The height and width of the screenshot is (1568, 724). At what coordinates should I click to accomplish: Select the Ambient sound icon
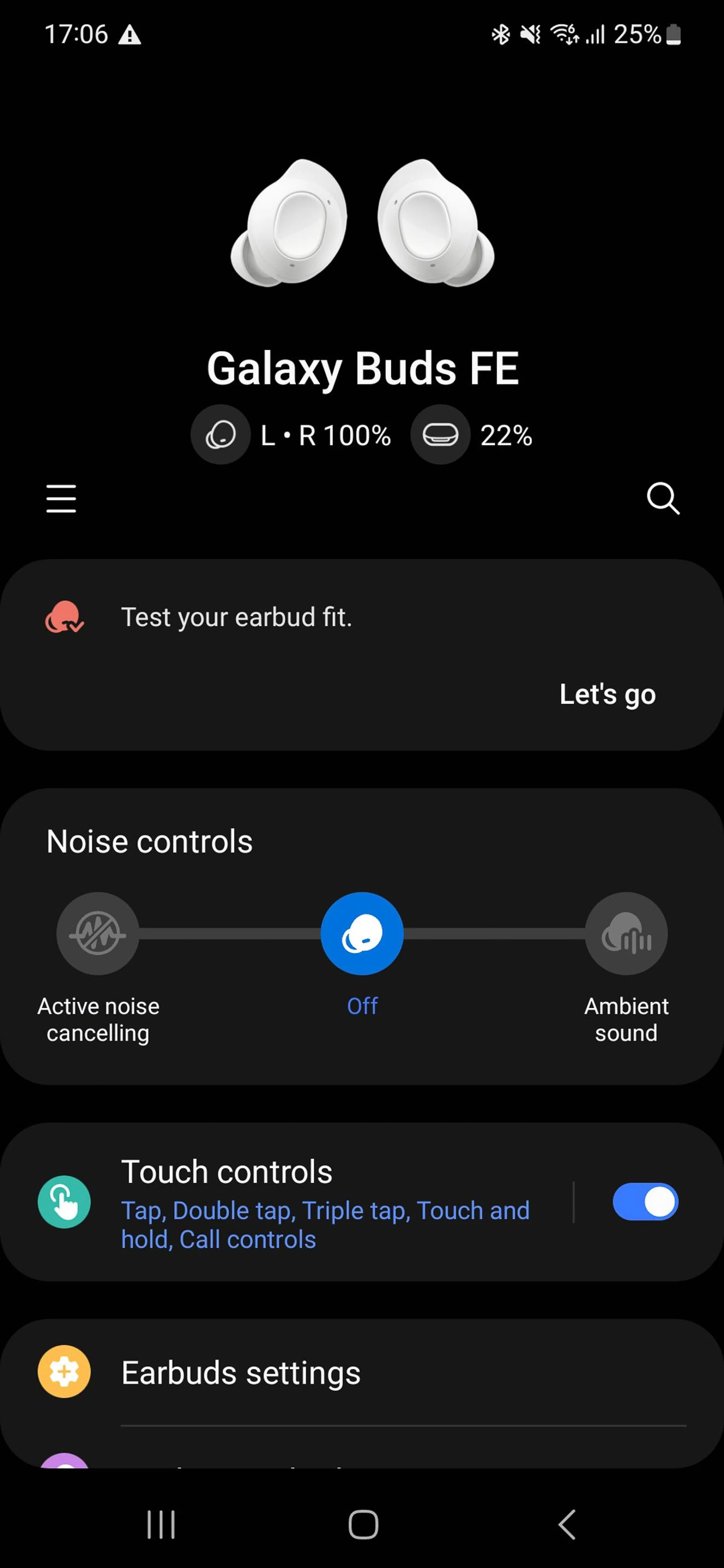point(627,933)
